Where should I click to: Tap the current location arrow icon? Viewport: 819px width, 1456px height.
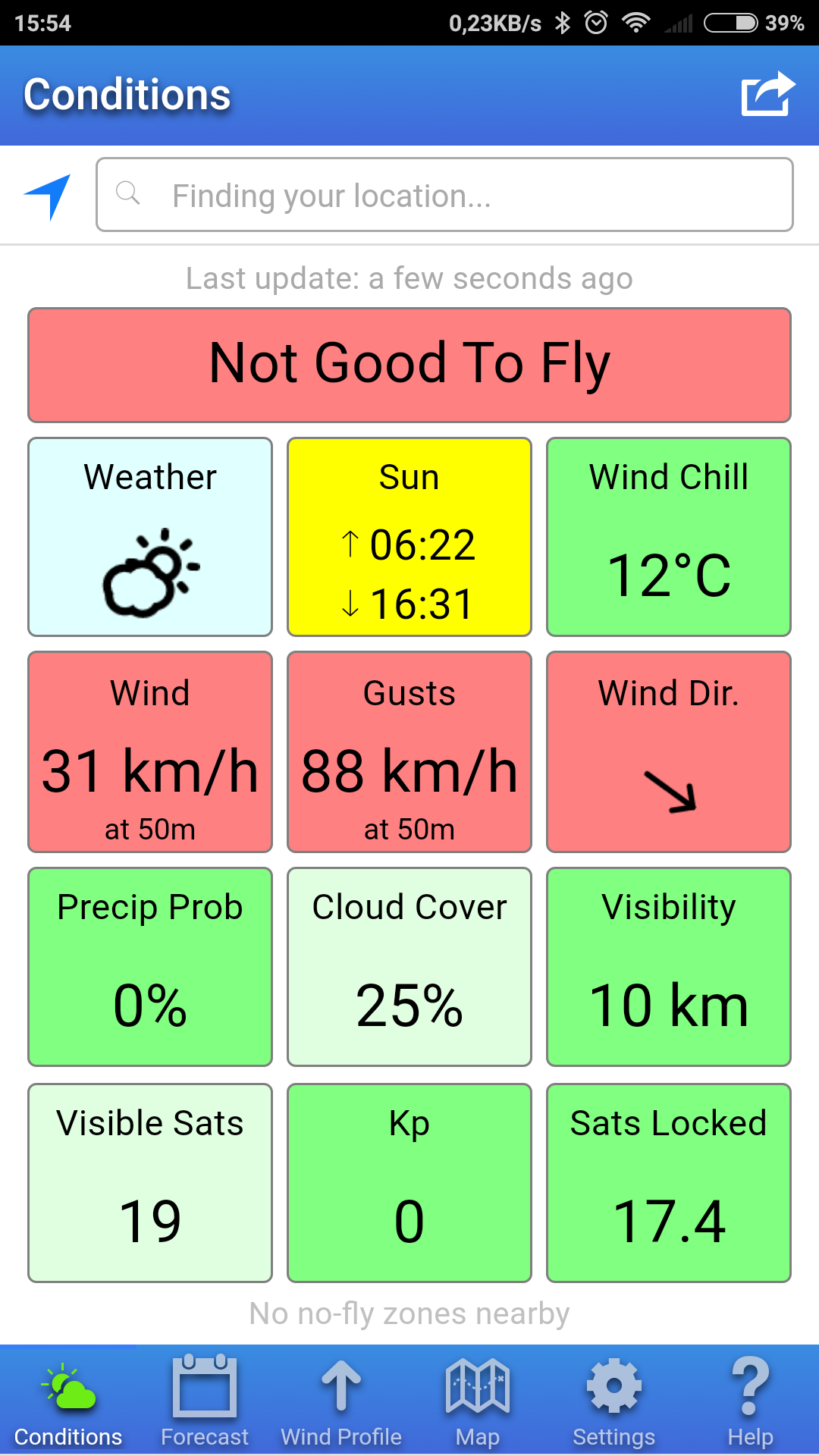[48, 196]
